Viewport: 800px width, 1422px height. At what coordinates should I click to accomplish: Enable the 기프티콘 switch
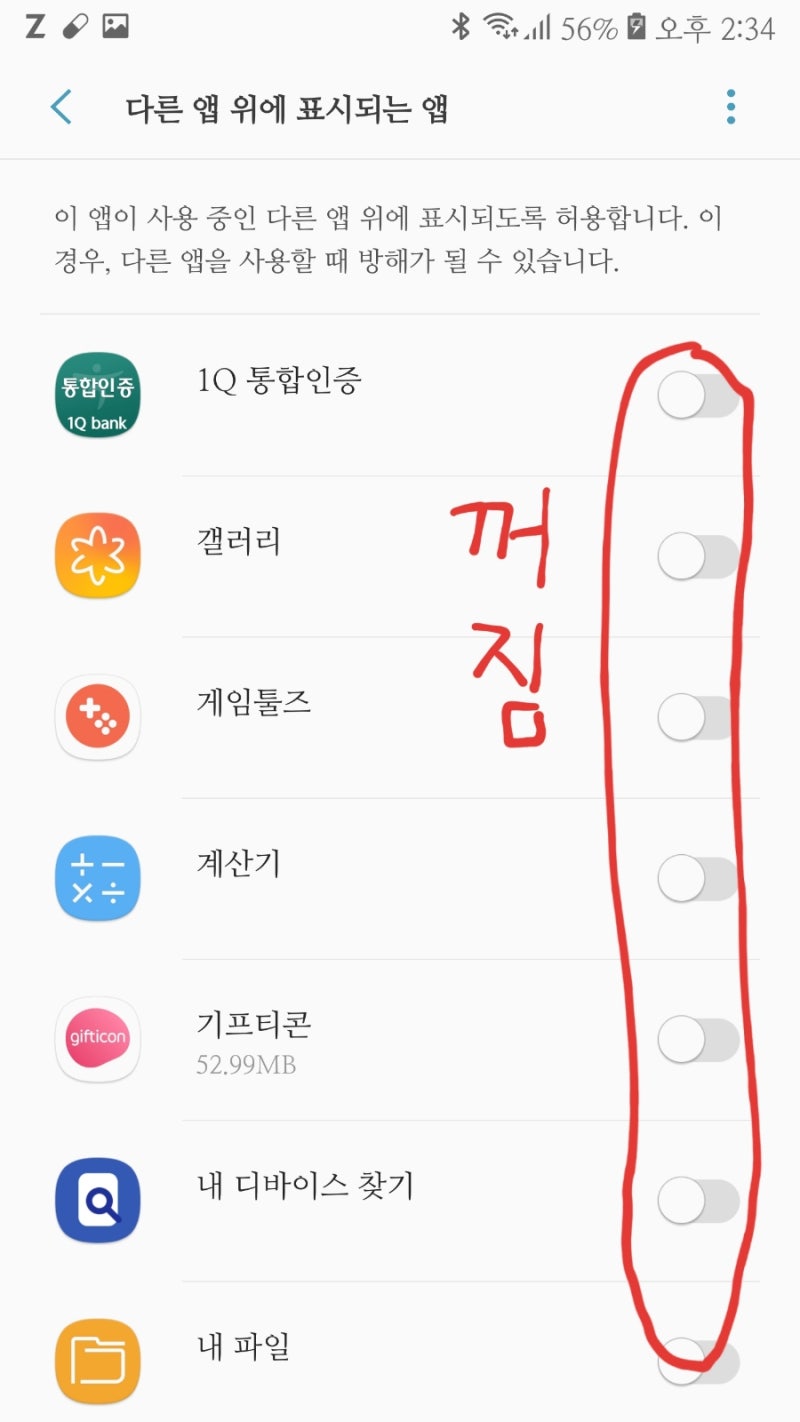(x=698, y=1040)
